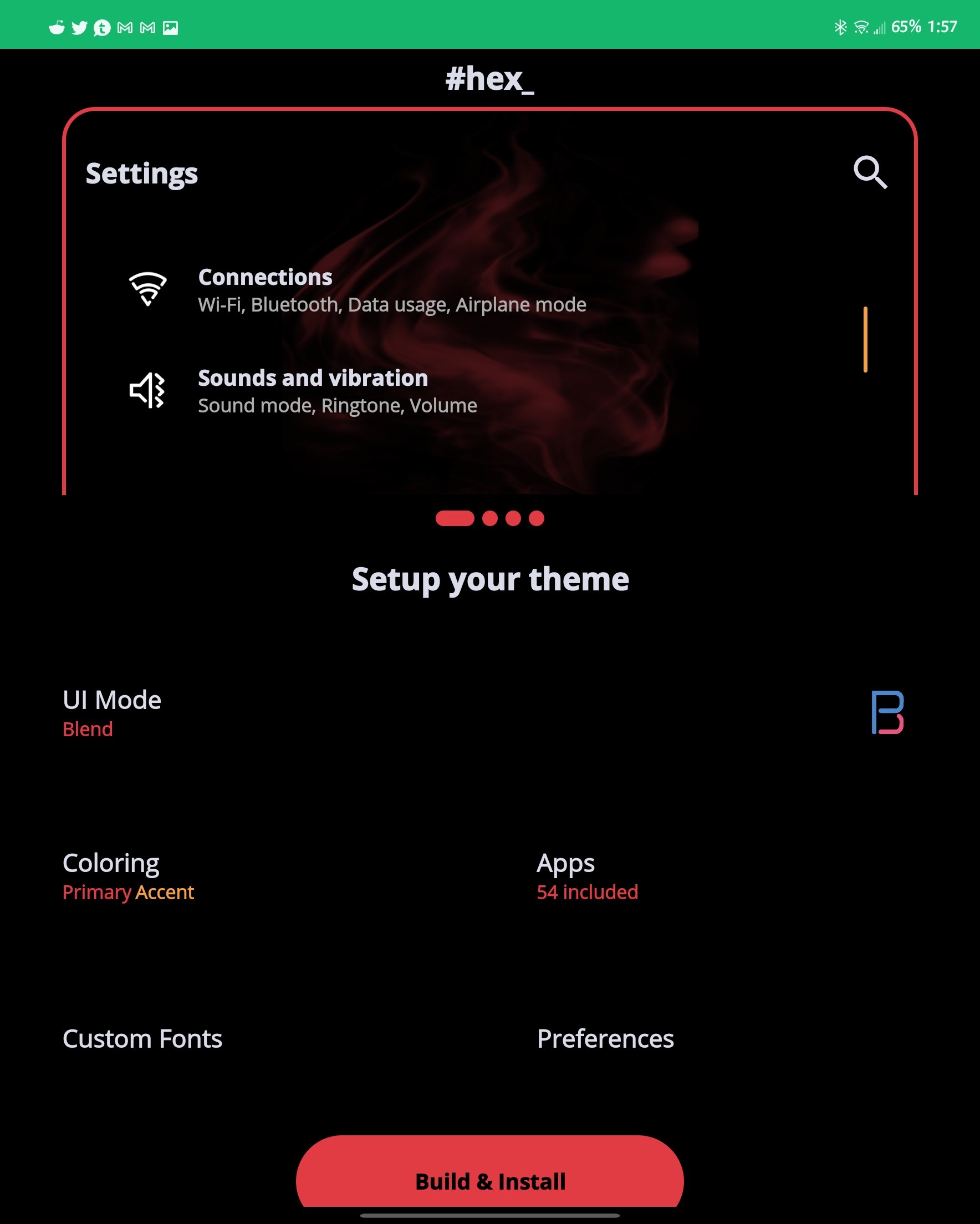Open the Apps selection showing 54 included
The width and height of the screenshot is (980, 1224).
587,875
